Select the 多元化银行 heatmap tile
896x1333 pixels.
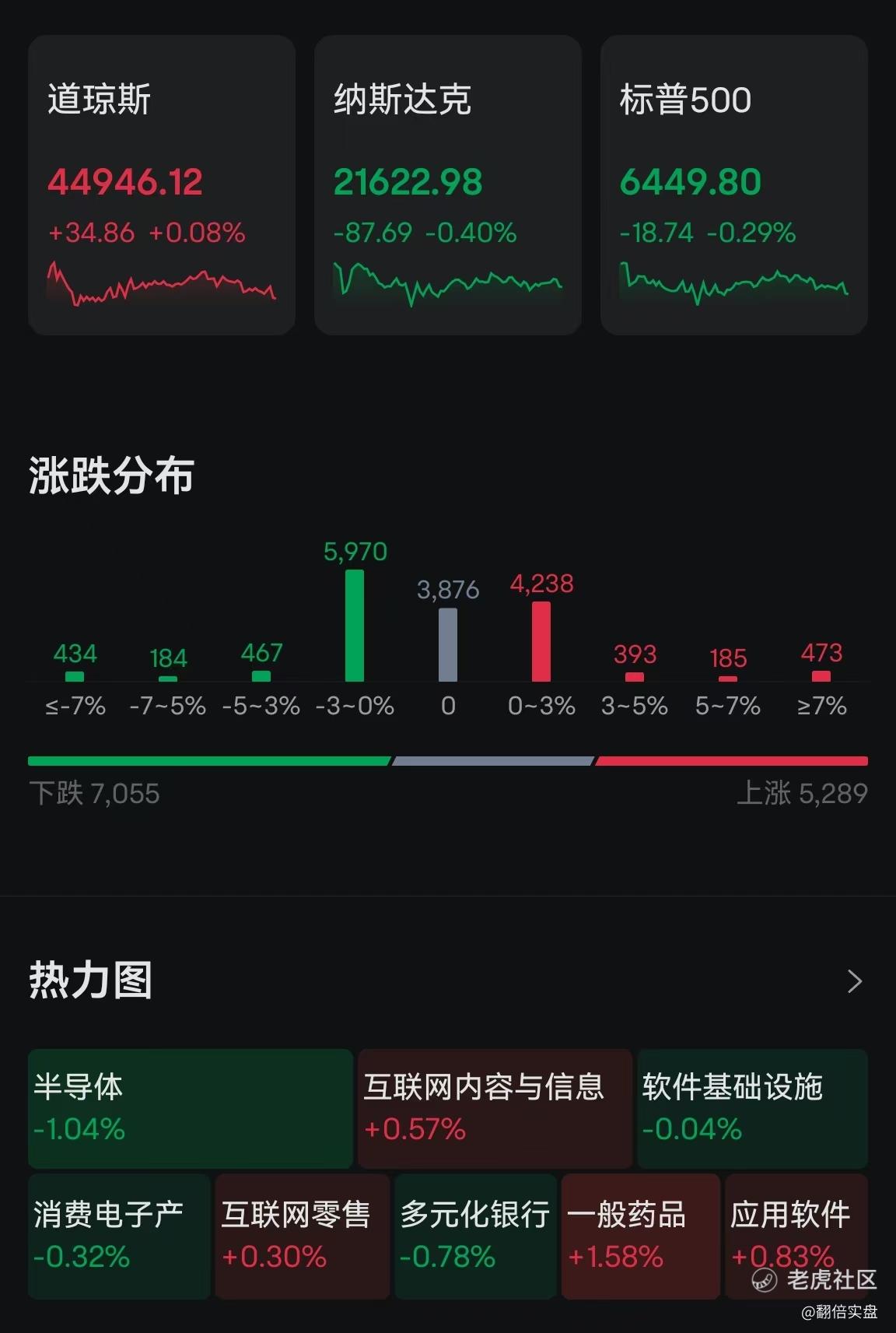tap(475, 1236)
